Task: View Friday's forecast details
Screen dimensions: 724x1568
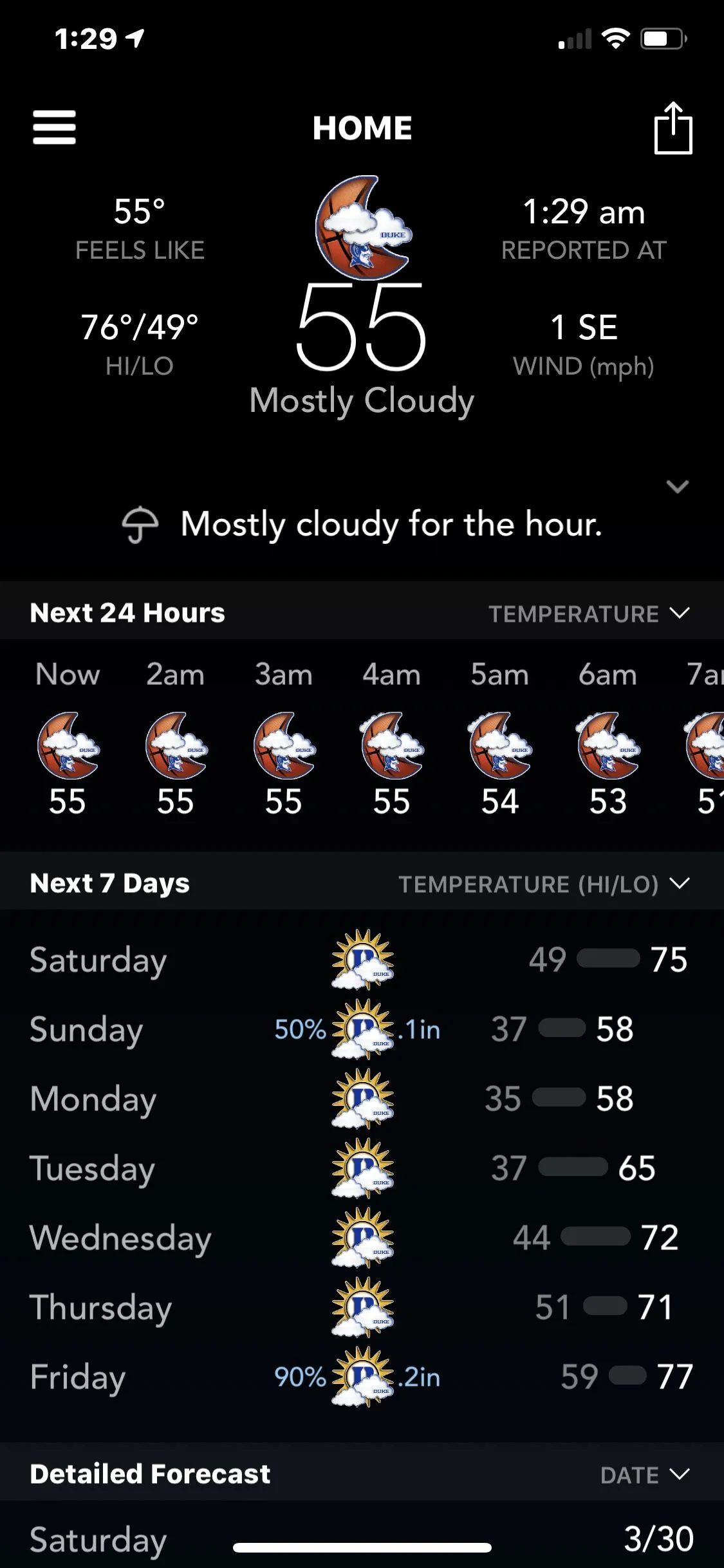Action: point(360,1377)
